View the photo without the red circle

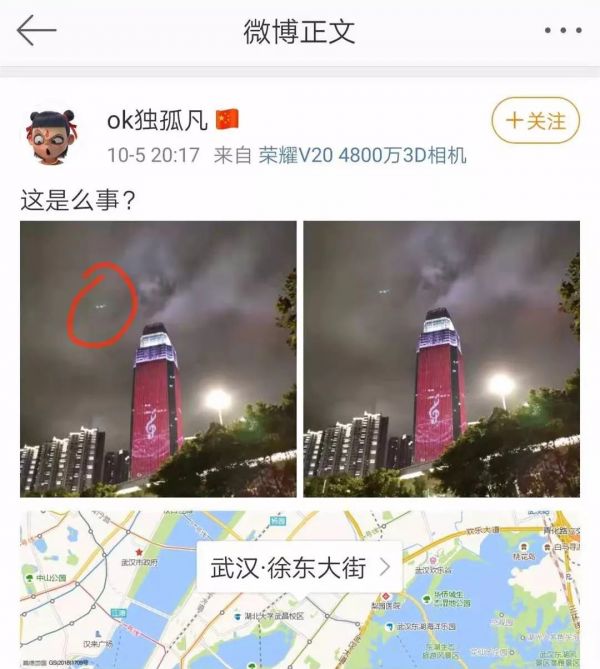click(x=441, y=359)
